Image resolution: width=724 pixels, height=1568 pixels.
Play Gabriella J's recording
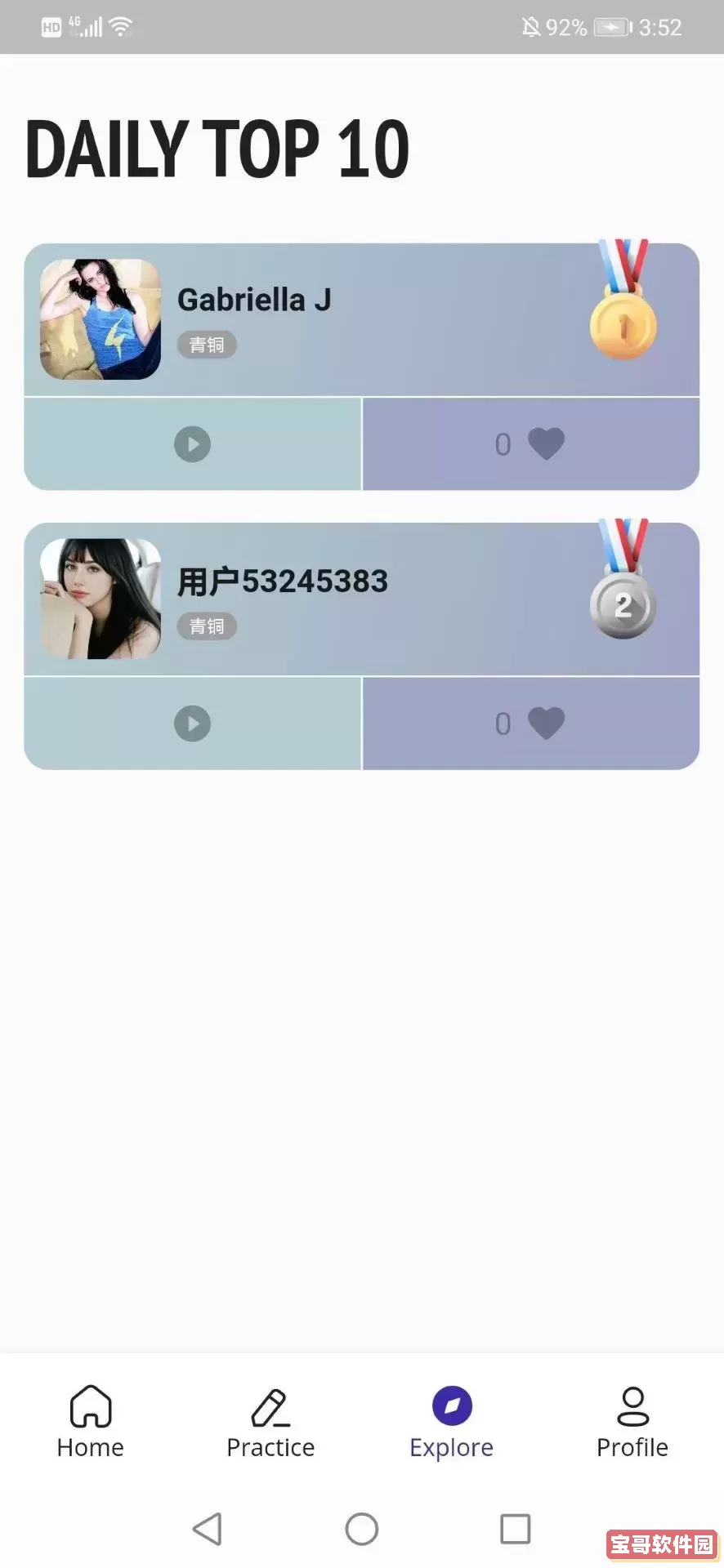[193, 444]
